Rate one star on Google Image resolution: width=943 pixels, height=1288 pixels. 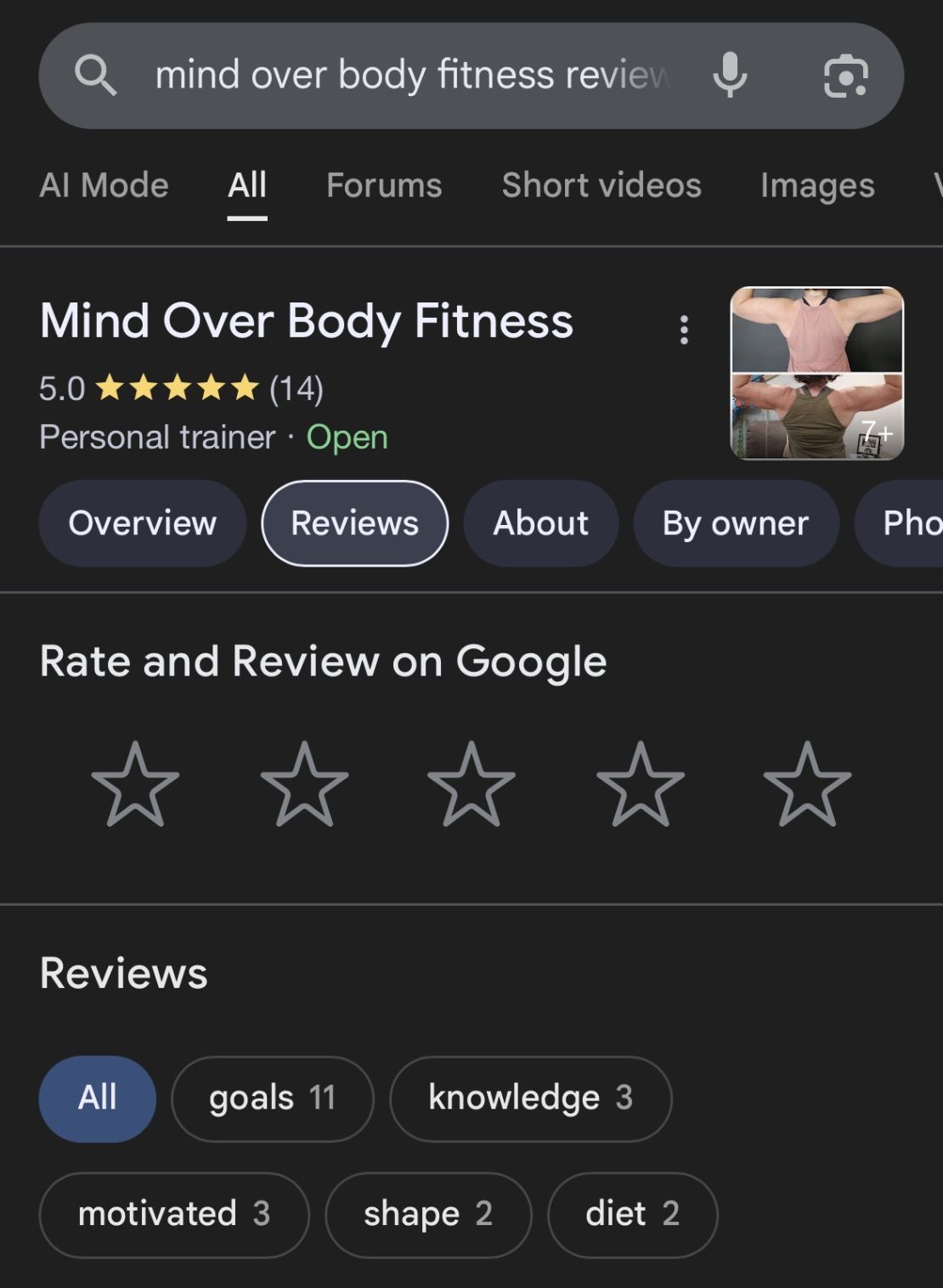click(135, 785)
